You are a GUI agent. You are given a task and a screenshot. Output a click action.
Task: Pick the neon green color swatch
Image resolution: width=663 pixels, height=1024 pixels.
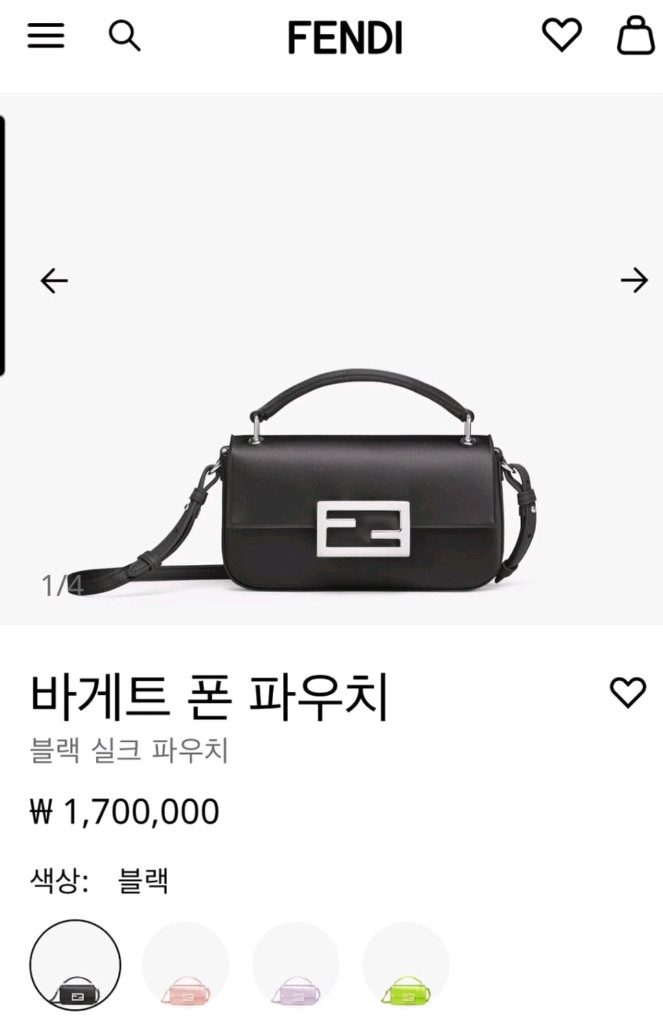405,966
